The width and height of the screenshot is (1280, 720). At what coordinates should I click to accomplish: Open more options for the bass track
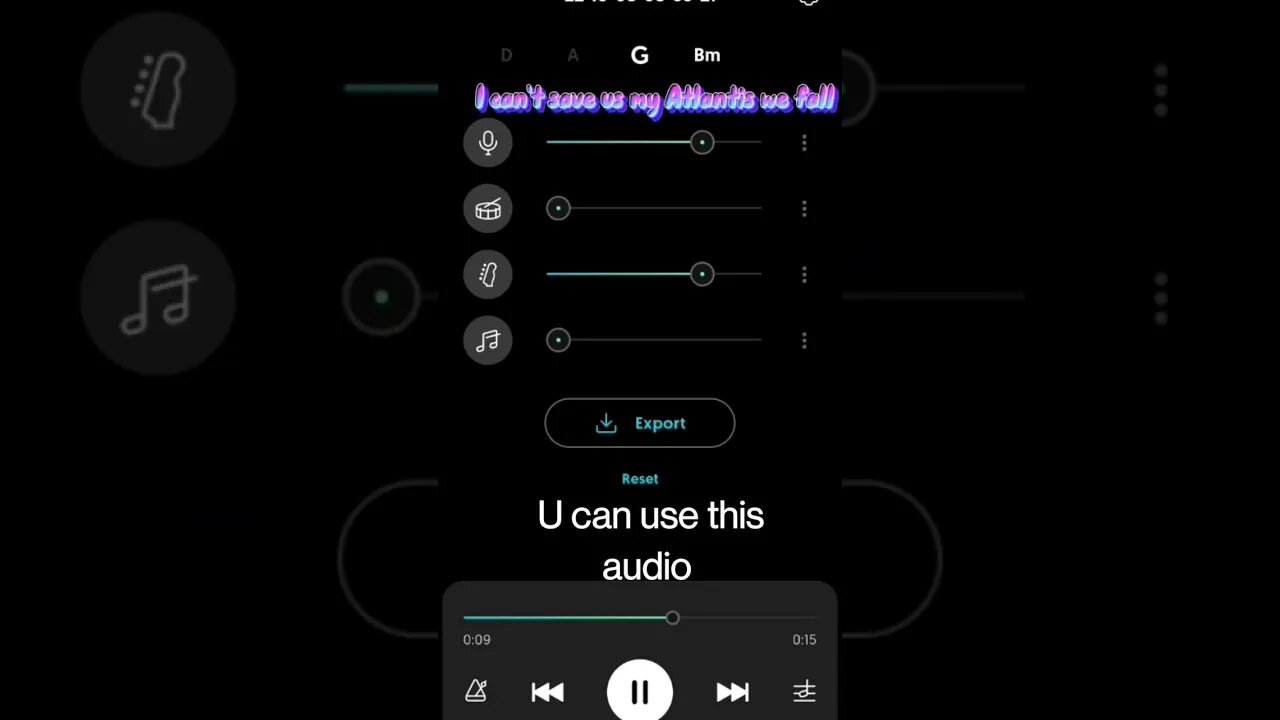804,274
